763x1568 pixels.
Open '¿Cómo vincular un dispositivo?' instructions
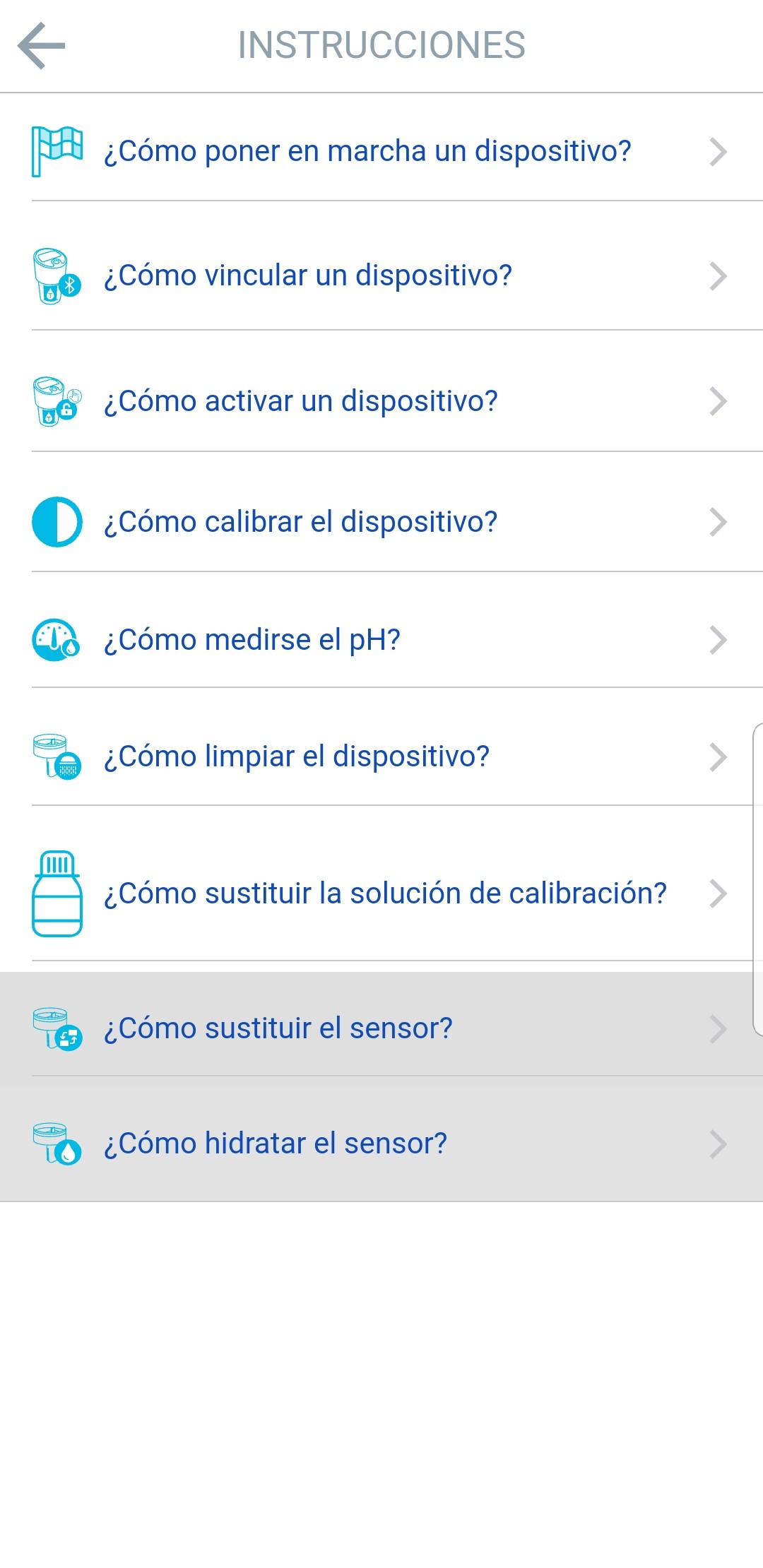click(381, 275)
